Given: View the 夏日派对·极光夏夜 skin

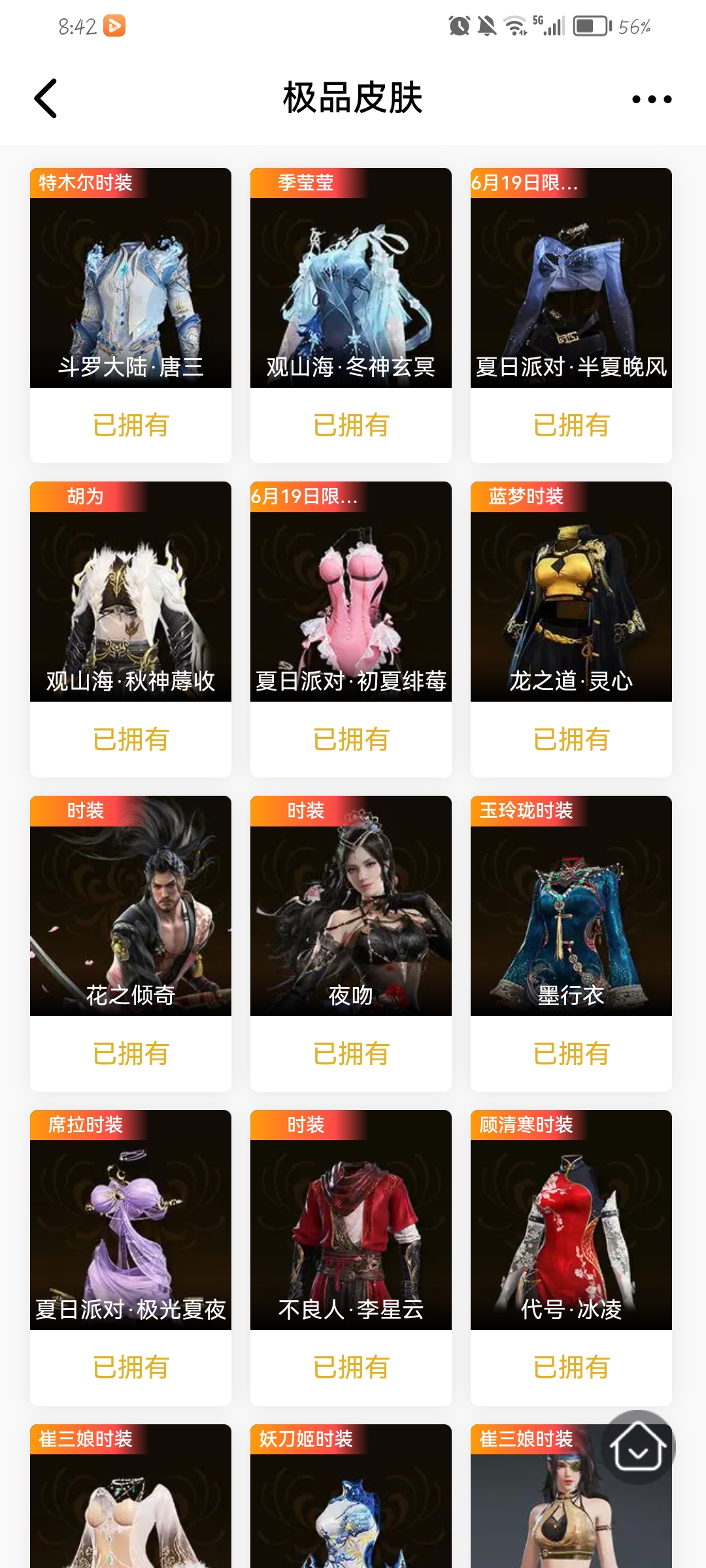Looking at the screenshot, I should tap(131, 1258).
